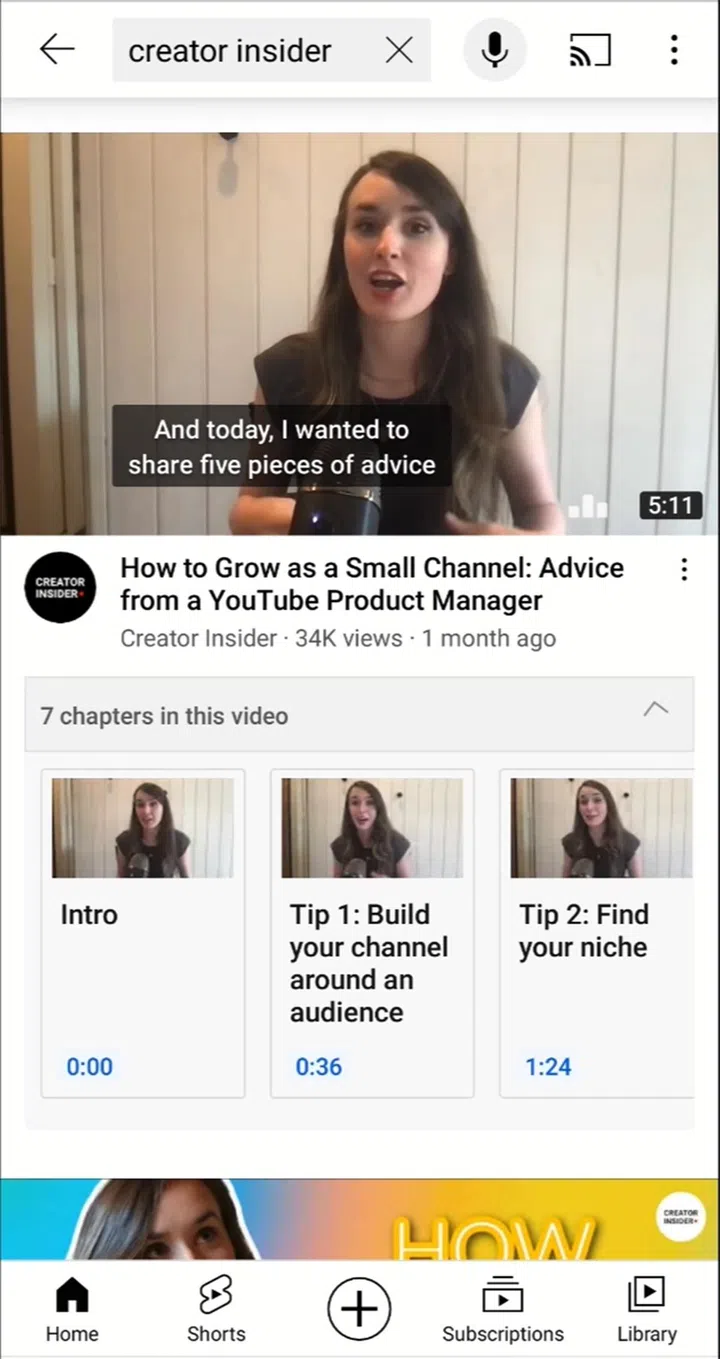Clear the search query text

click(x=399, y=50)
